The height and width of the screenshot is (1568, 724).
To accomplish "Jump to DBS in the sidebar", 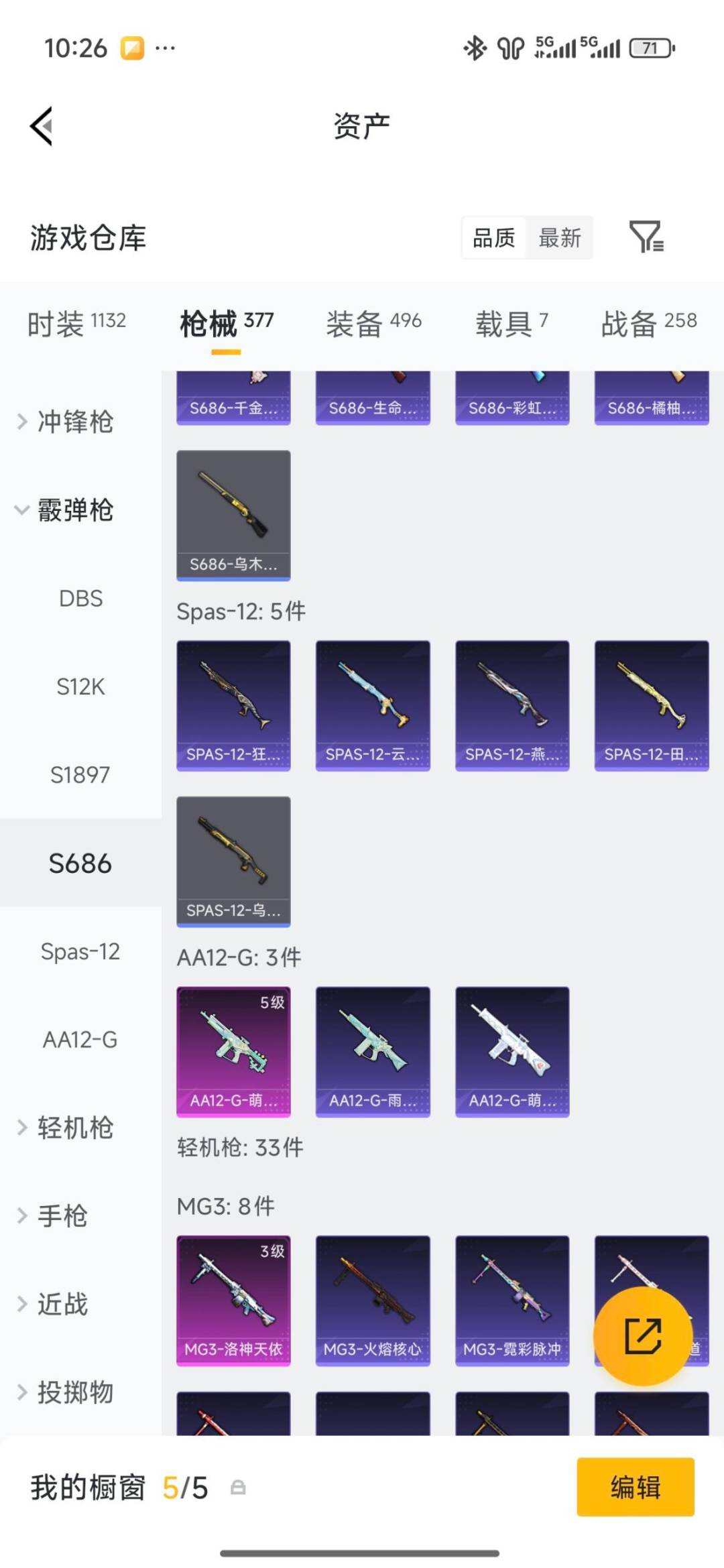I will (x=80, y=598).
